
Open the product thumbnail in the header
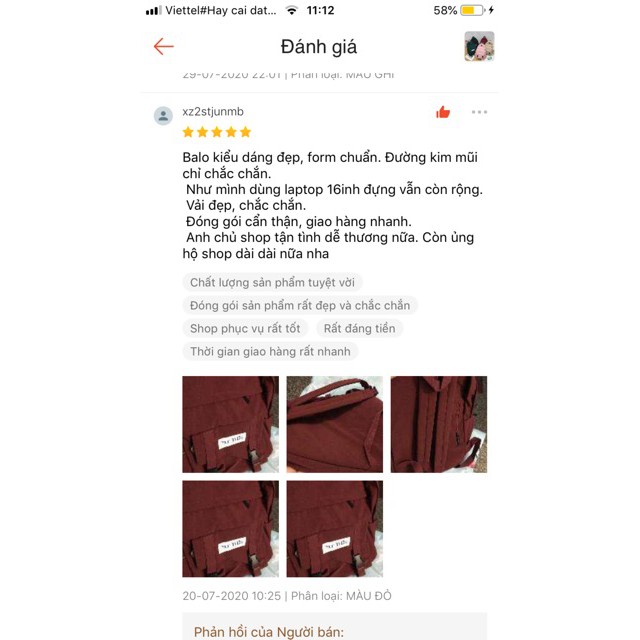point(479,47)
